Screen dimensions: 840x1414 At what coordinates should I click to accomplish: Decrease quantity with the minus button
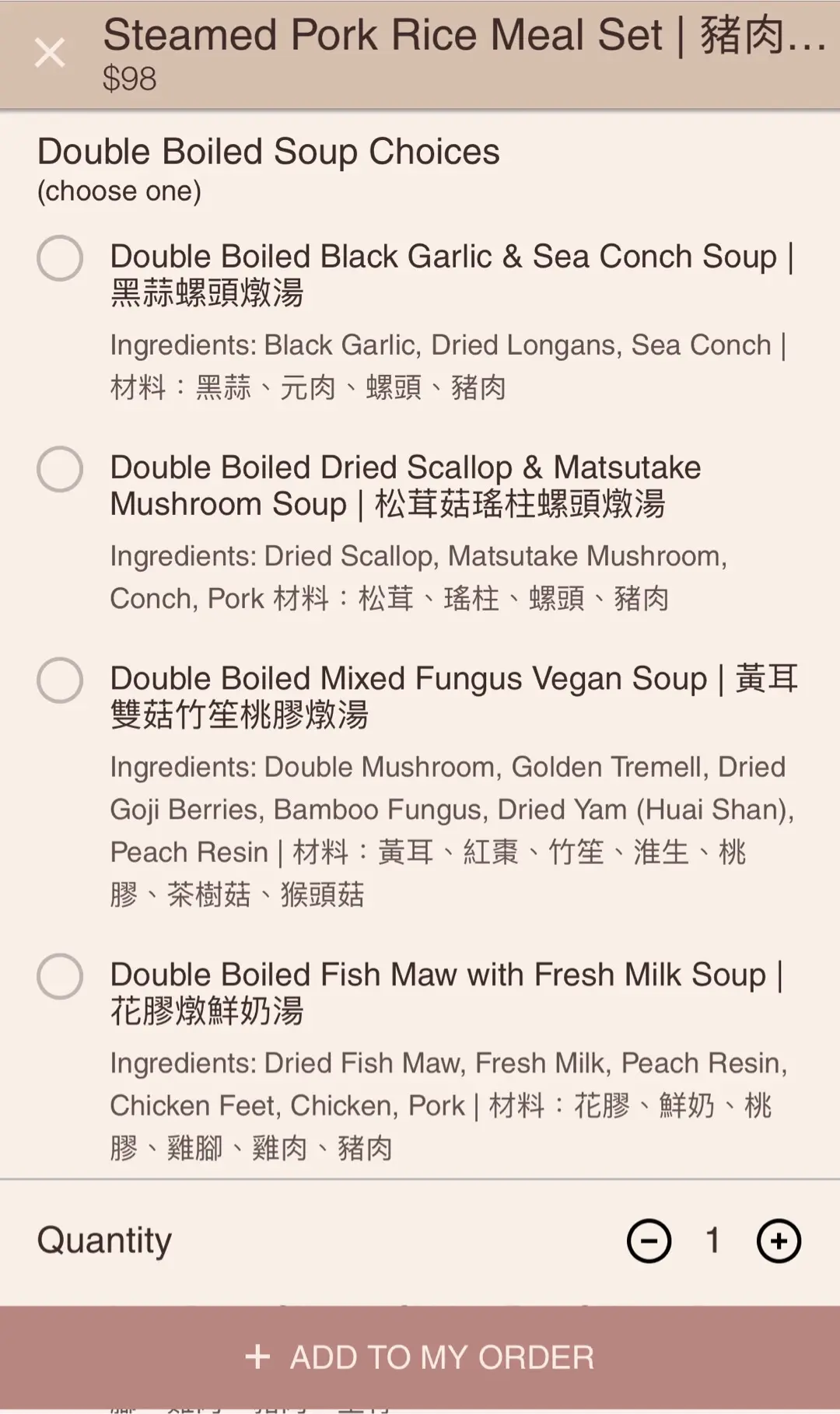pyautogui.click(x=649, y=1241)
